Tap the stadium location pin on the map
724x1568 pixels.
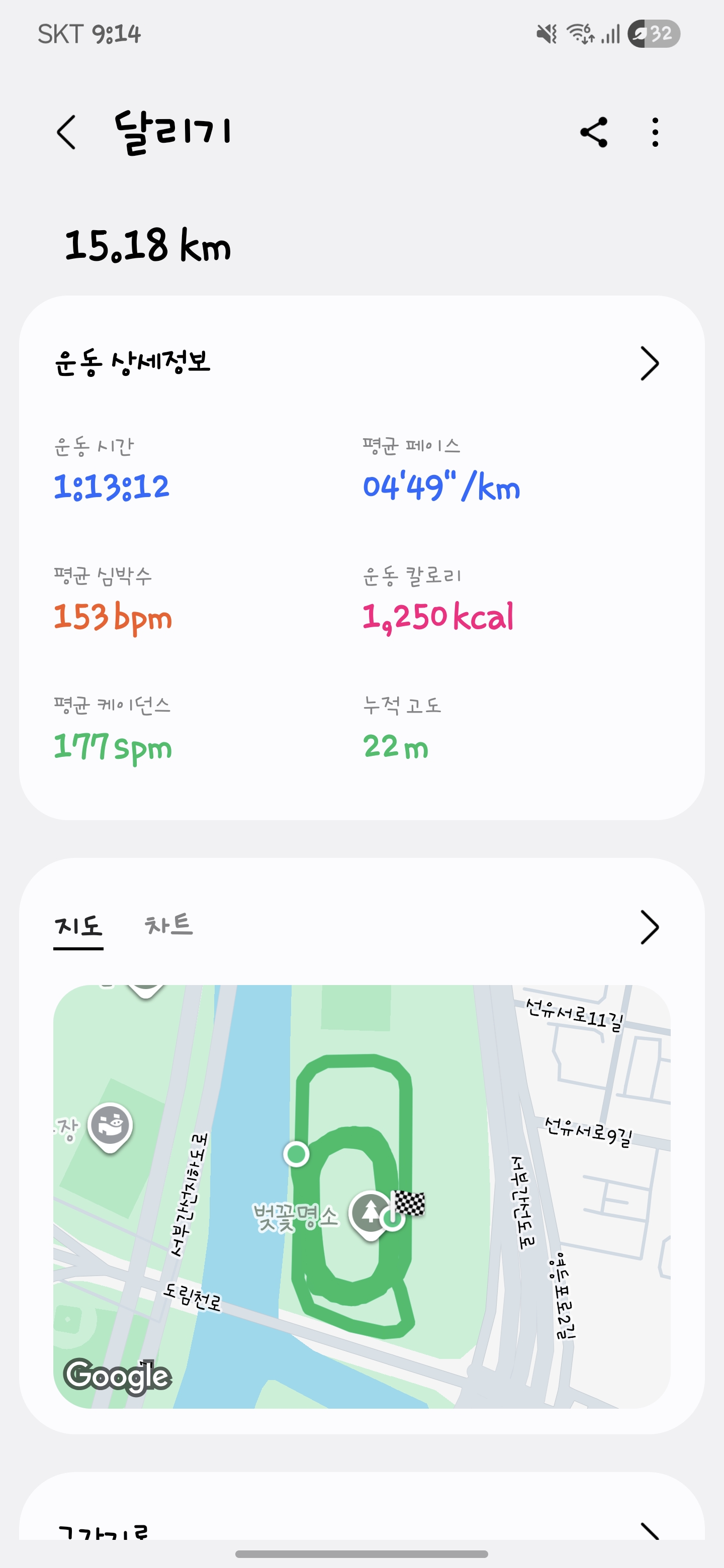110,1125
